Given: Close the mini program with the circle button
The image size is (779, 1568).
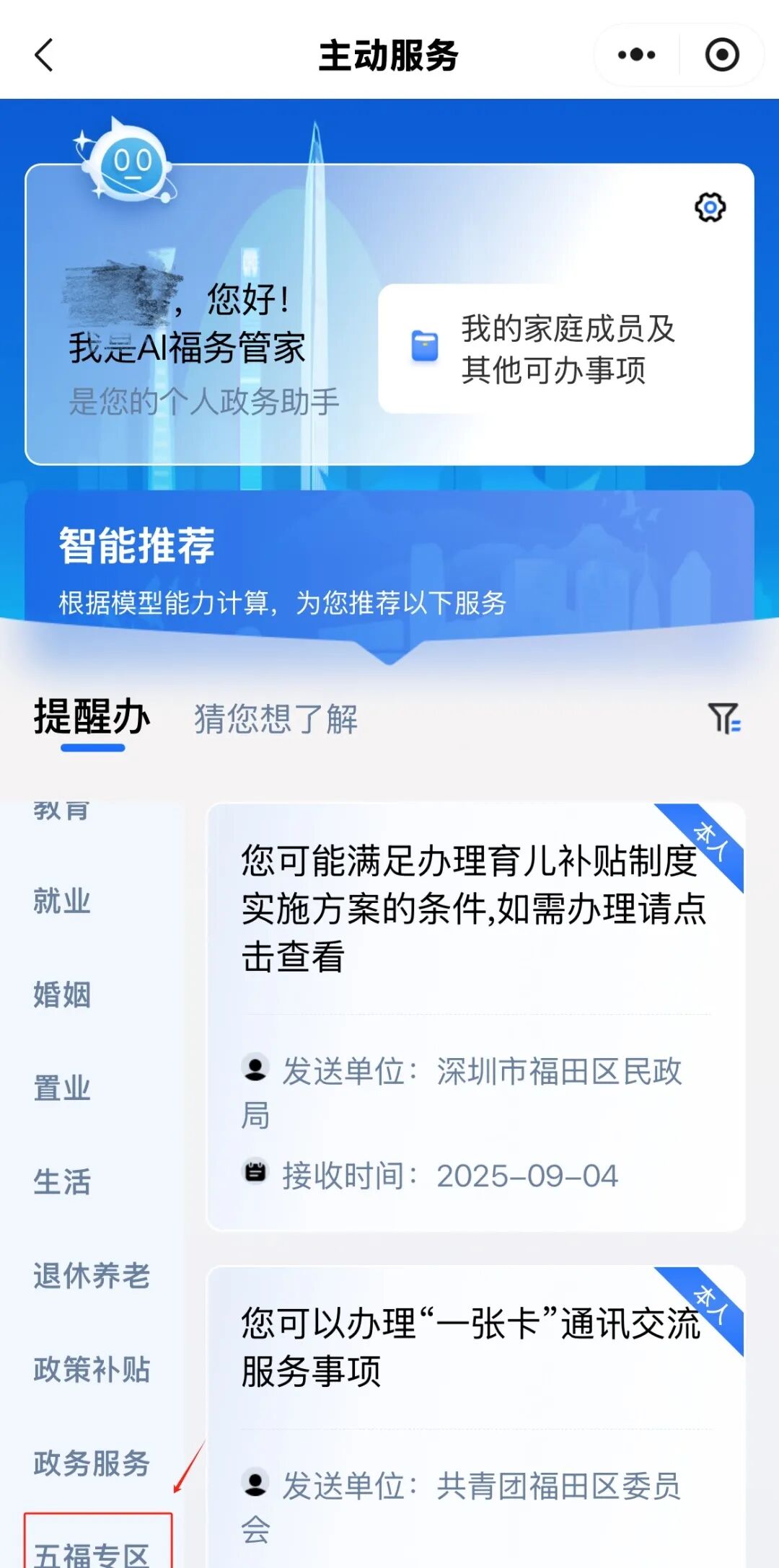Looking at the screenshot, I should click(721, 55).
